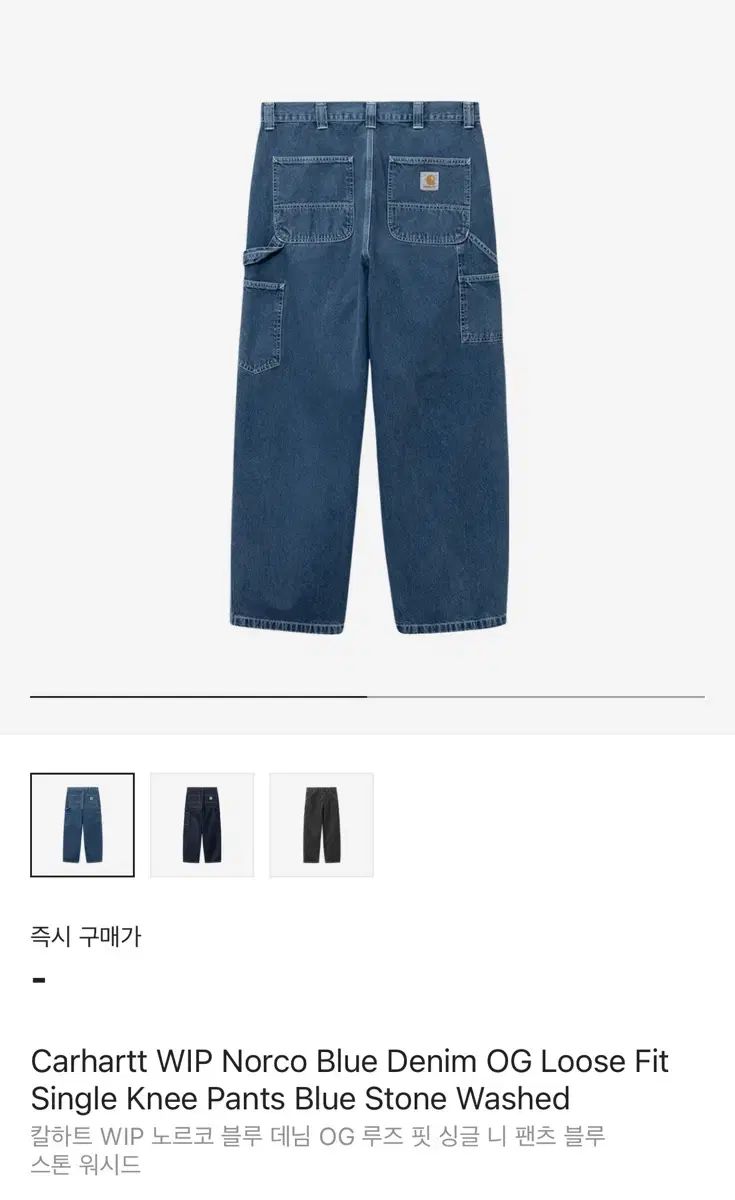735x1200 pixels.
Task: Select the dark navy pants thumbnail
Action: coord(201,825)
